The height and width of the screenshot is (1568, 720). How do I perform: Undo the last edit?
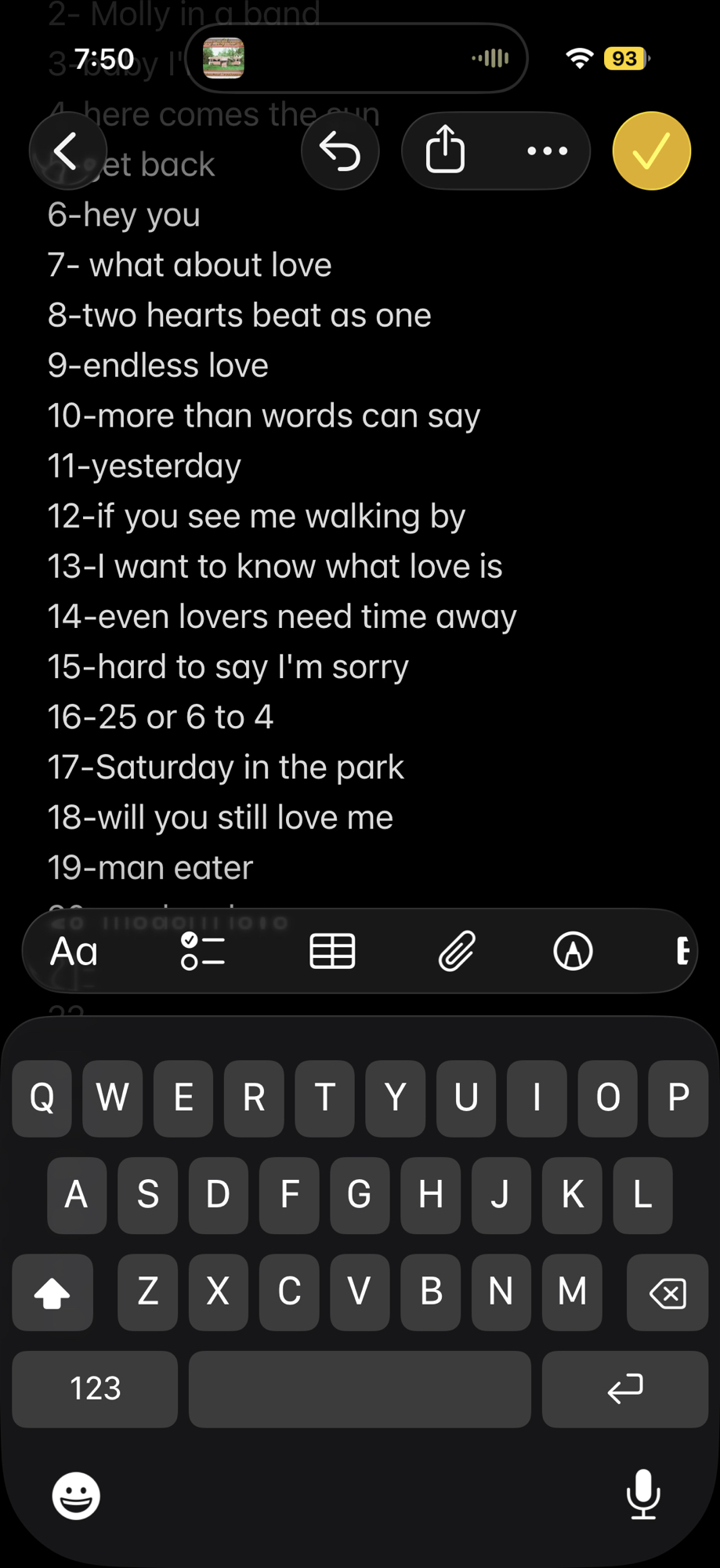340,151
